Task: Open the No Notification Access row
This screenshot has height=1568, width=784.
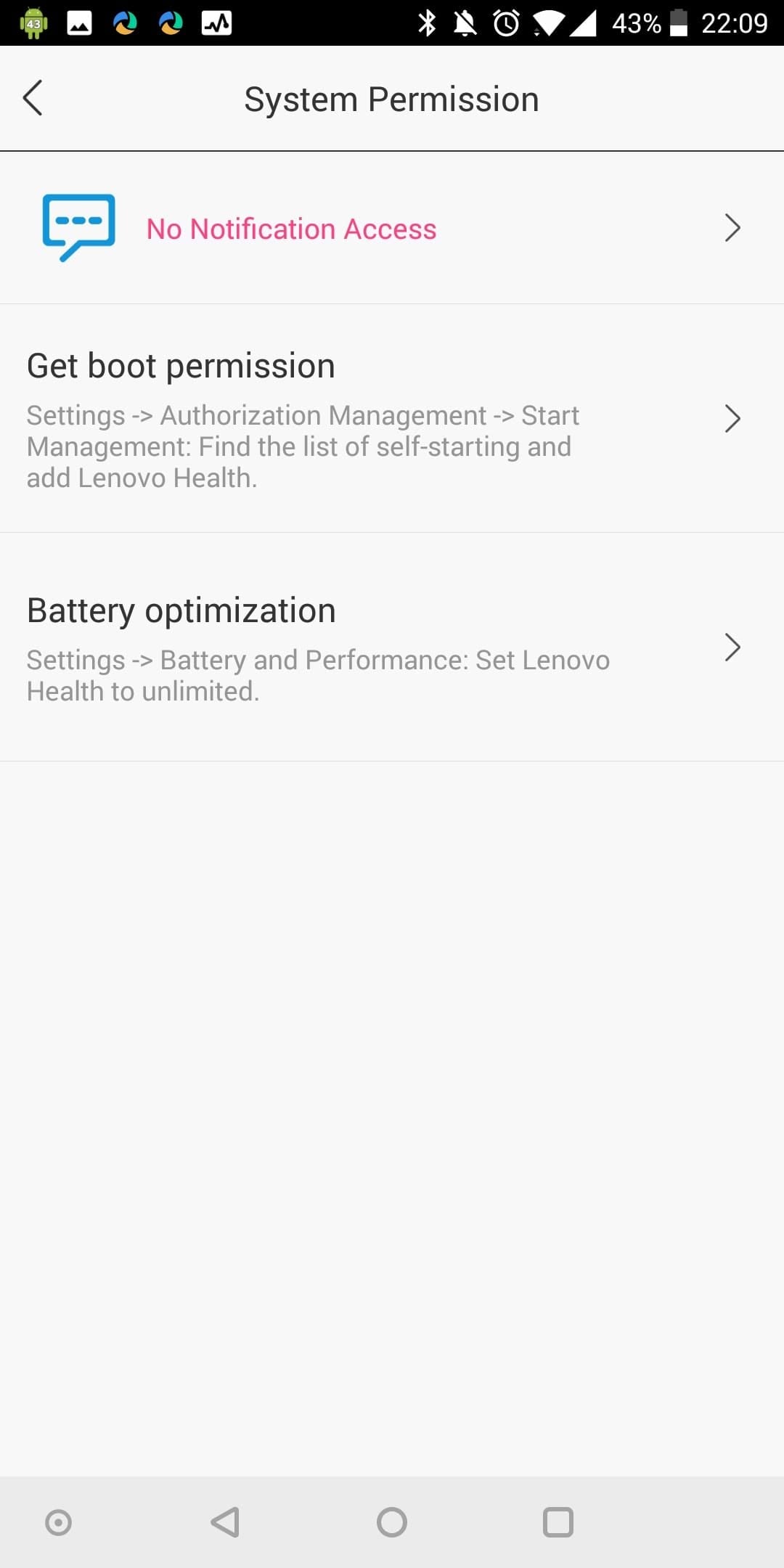Action: [x=392, y=229]
